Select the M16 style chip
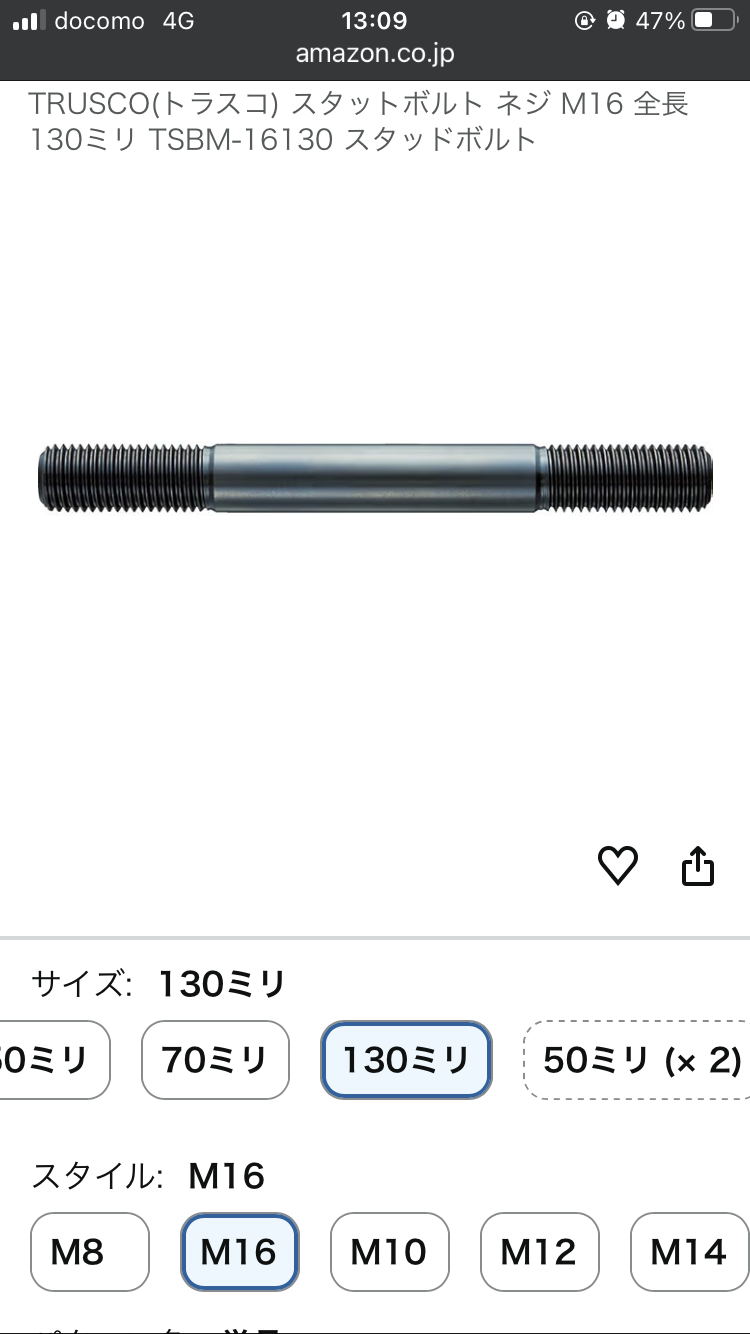This screenshot has height=1334, width=750. 239,1252
